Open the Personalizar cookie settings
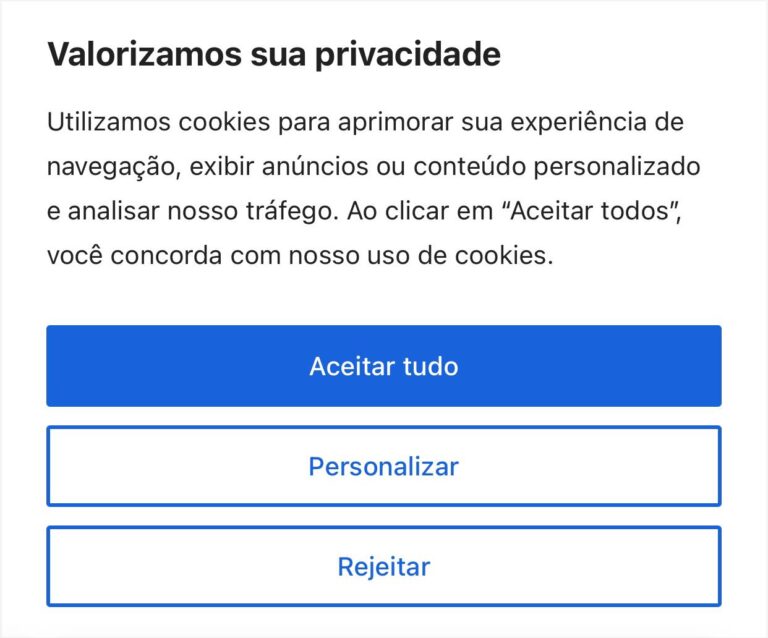The height and width of the screenshot is (638, 768). (383, 466)
